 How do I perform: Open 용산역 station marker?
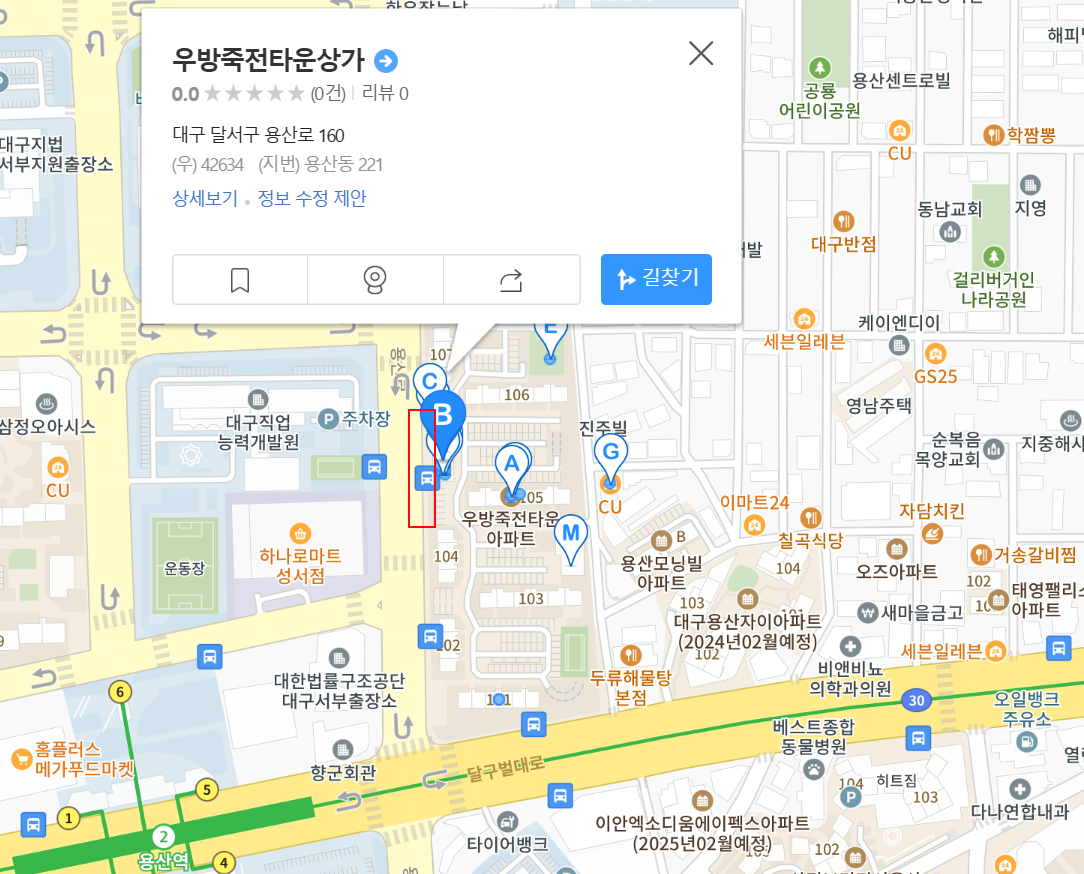pyautogui.click(x=165, y=836)
